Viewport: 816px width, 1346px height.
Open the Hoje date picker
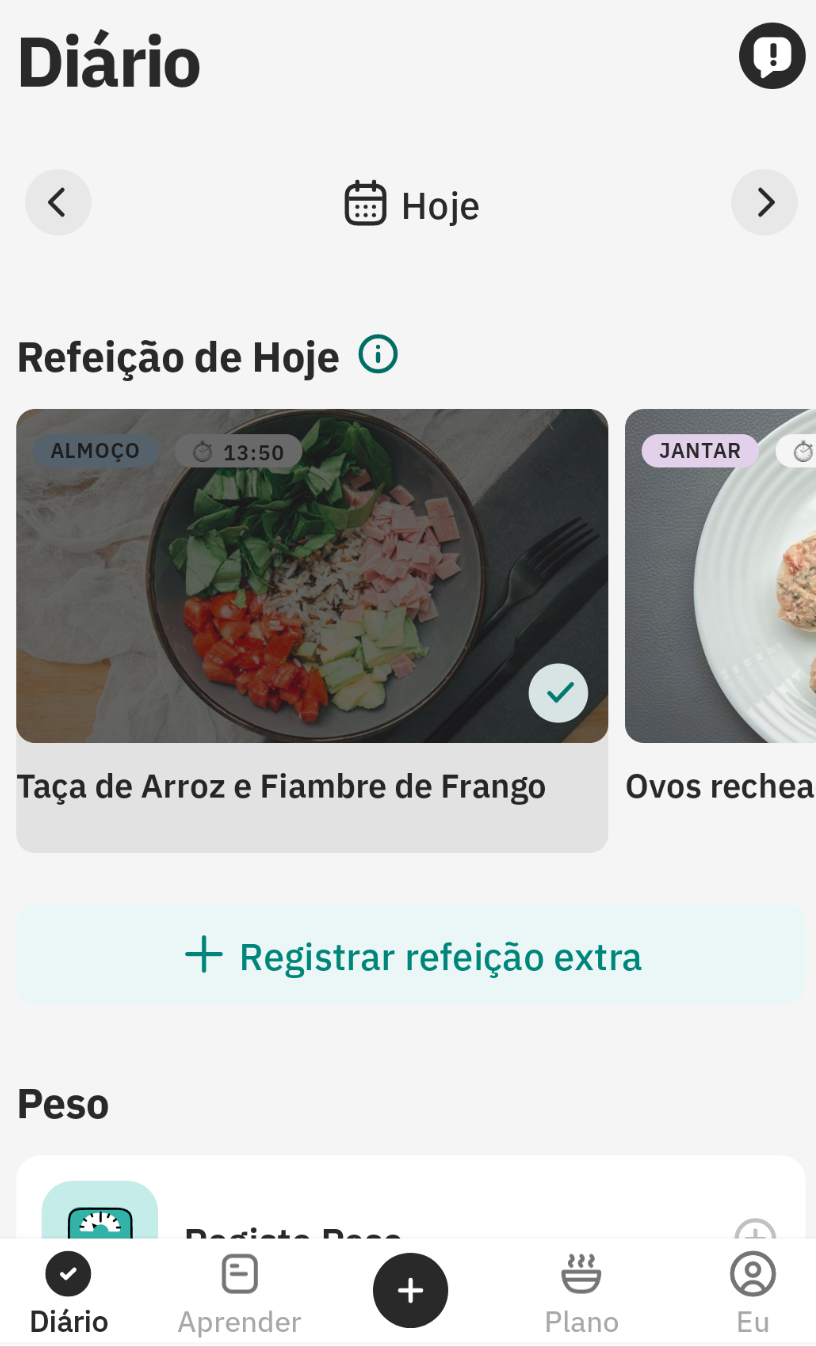click(x=412, y=205)
